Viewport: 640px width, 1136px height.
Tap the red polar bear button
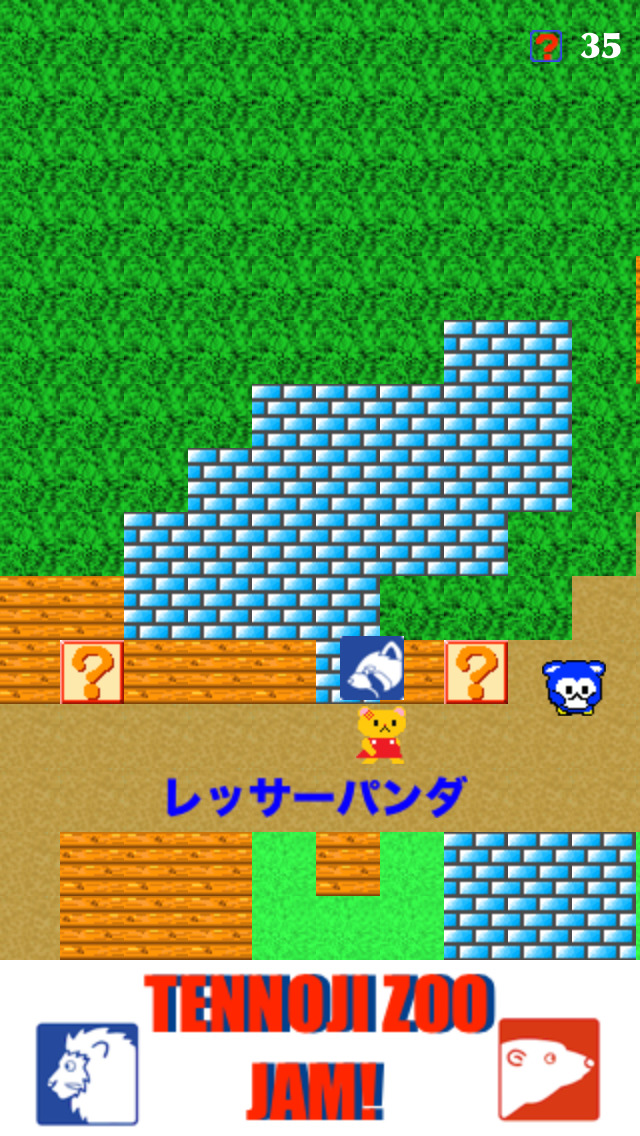tap(549, 1069)
